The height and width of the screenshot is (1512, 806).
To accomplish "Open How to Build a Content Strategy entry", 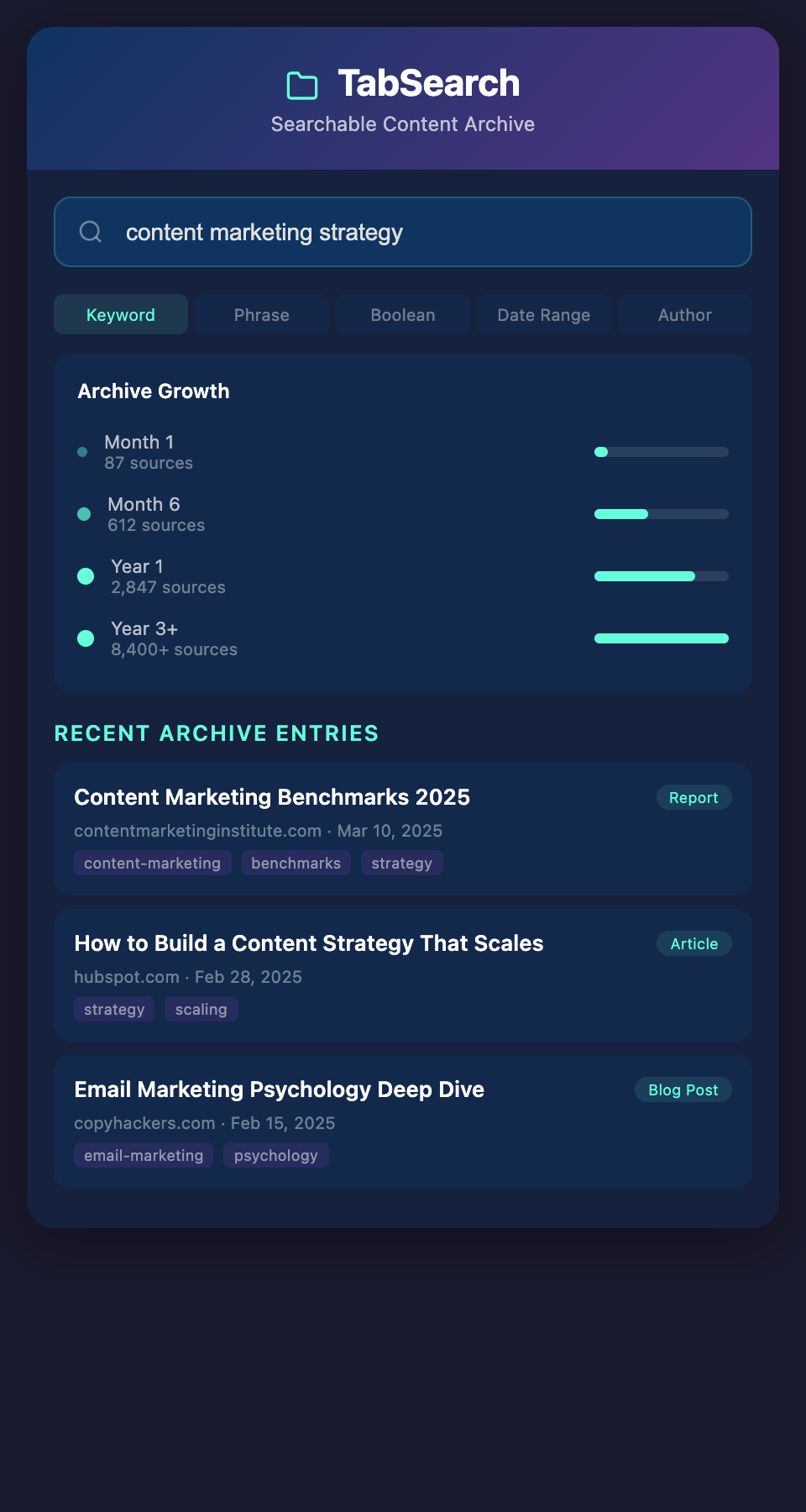I will (309, 943).
